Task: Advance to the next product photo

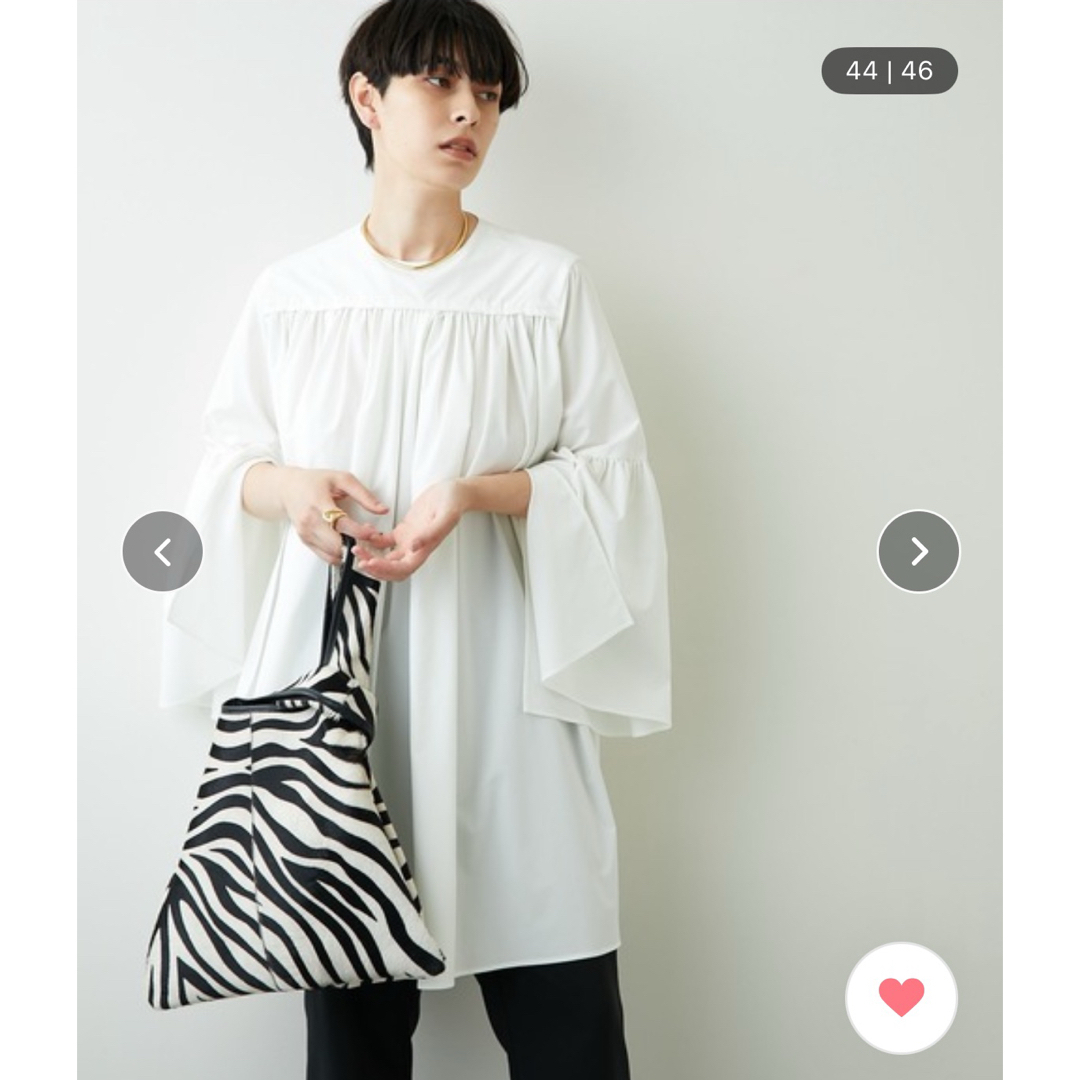Action: point(918,551)
